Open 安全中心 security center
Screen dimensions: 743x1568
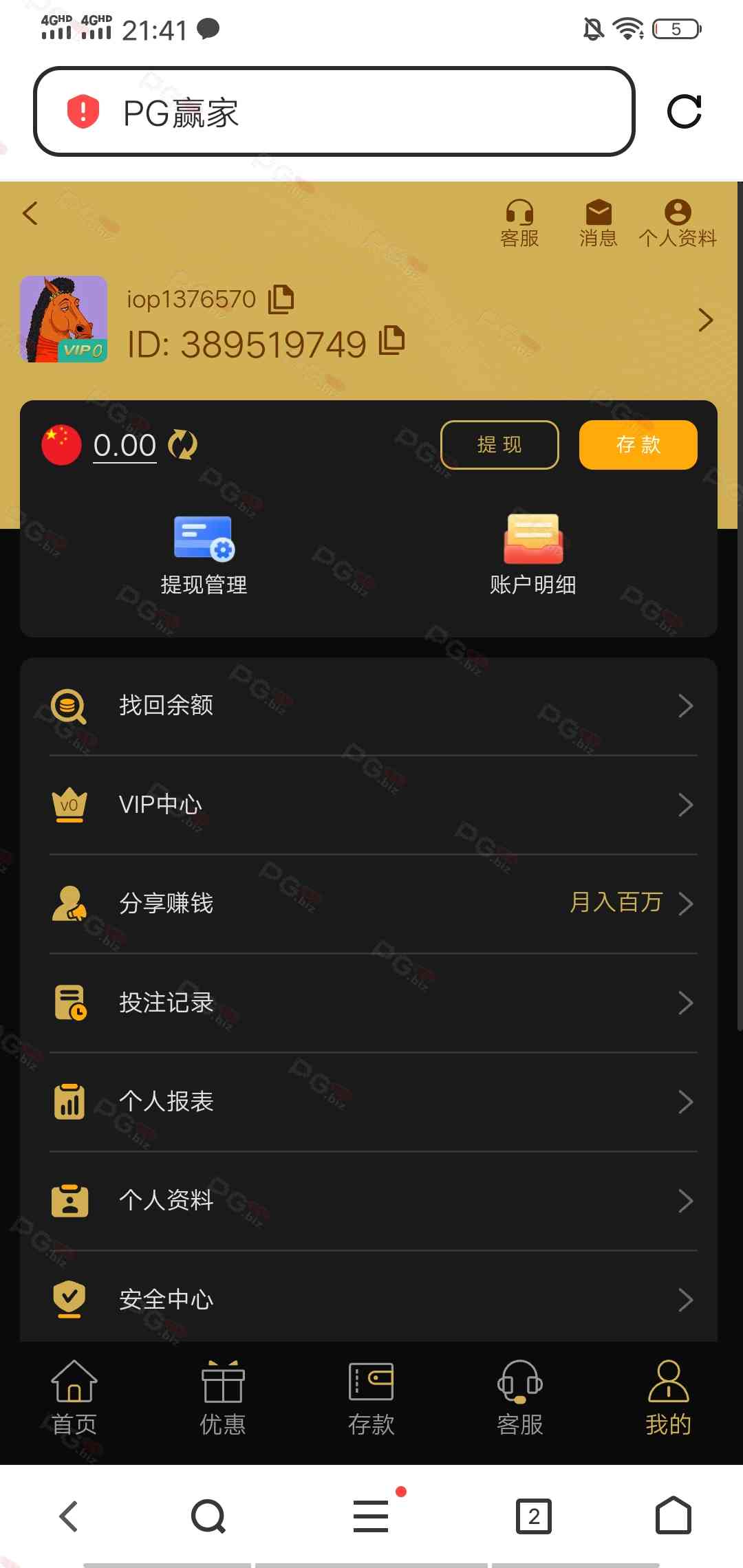click(x=371, y=1300)
